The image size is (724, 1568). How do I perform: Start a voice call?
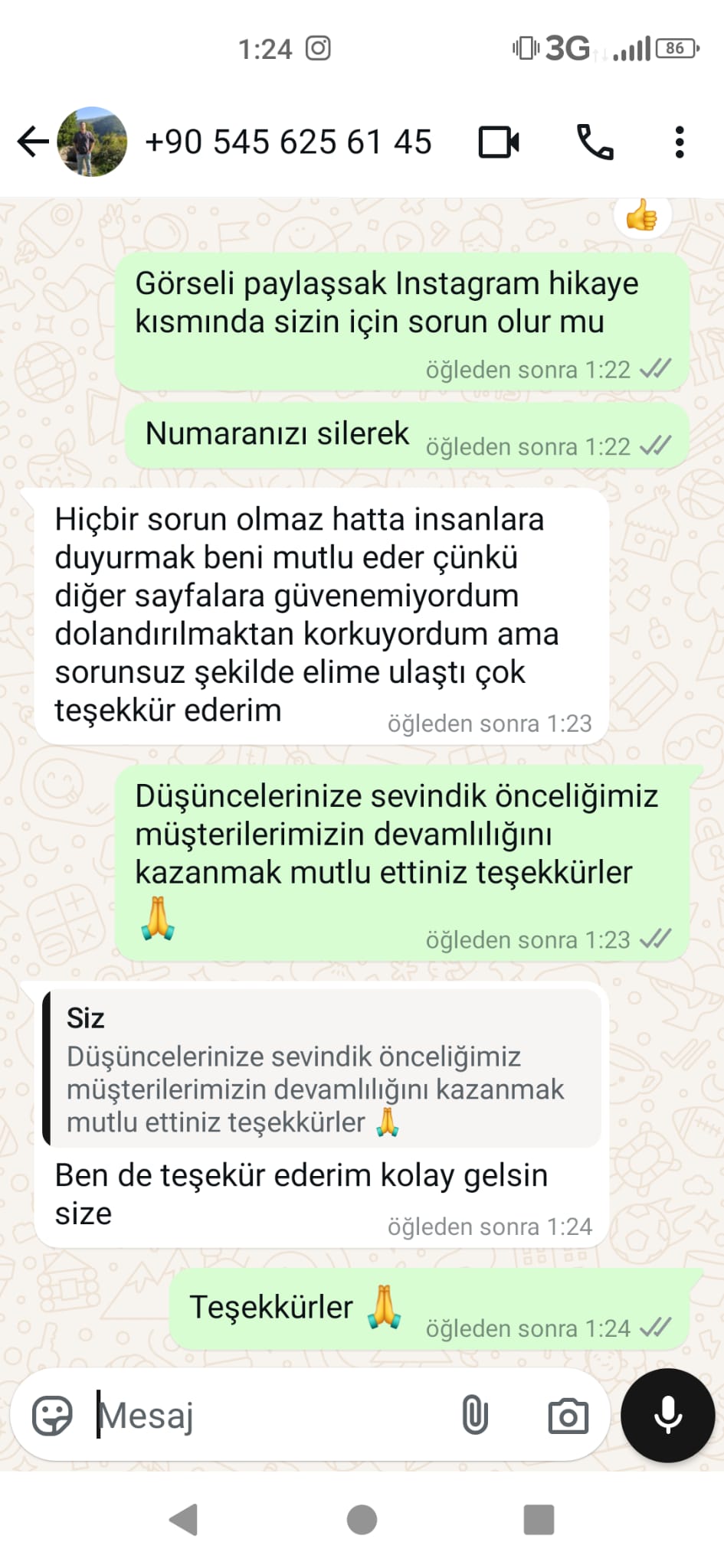click(595, 142)
